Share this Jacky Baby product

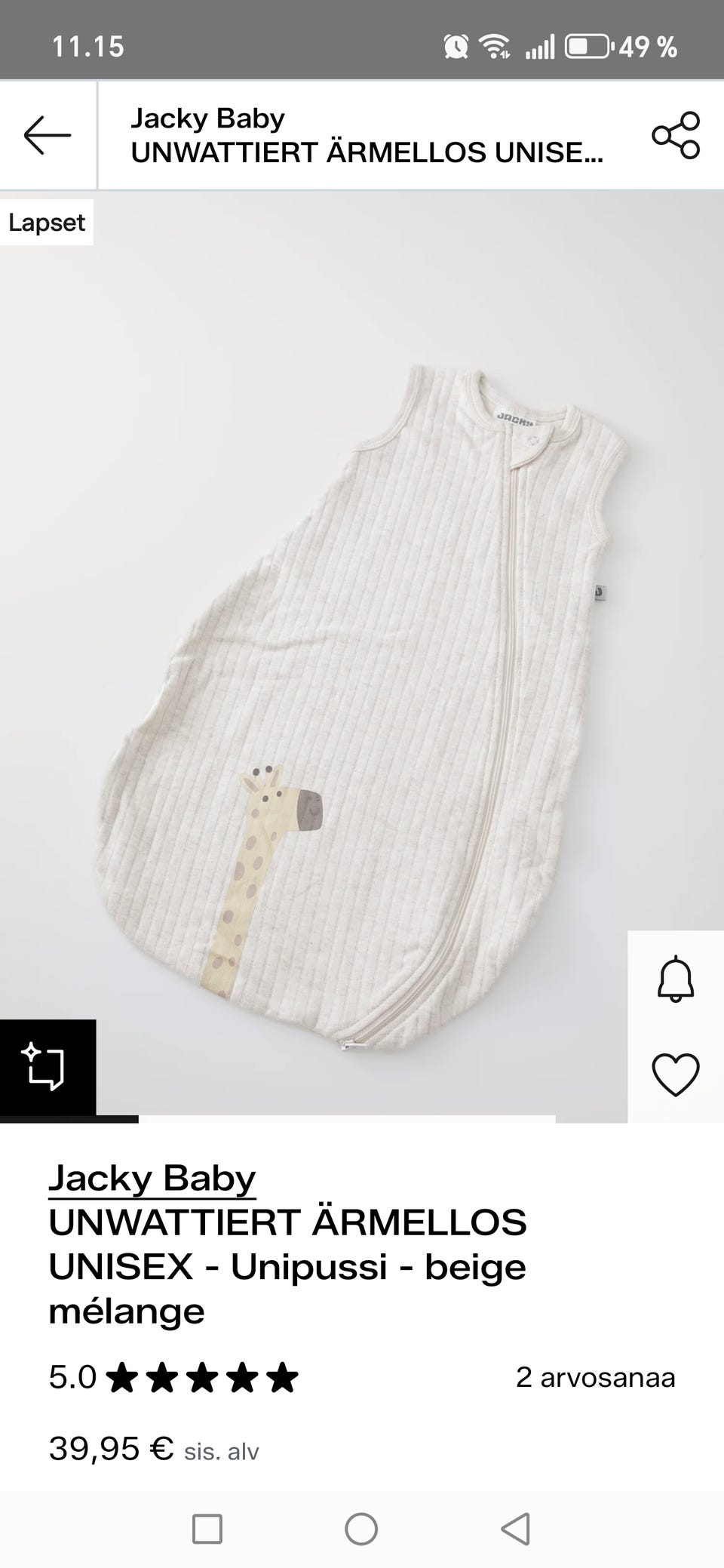tap(676, 136)
